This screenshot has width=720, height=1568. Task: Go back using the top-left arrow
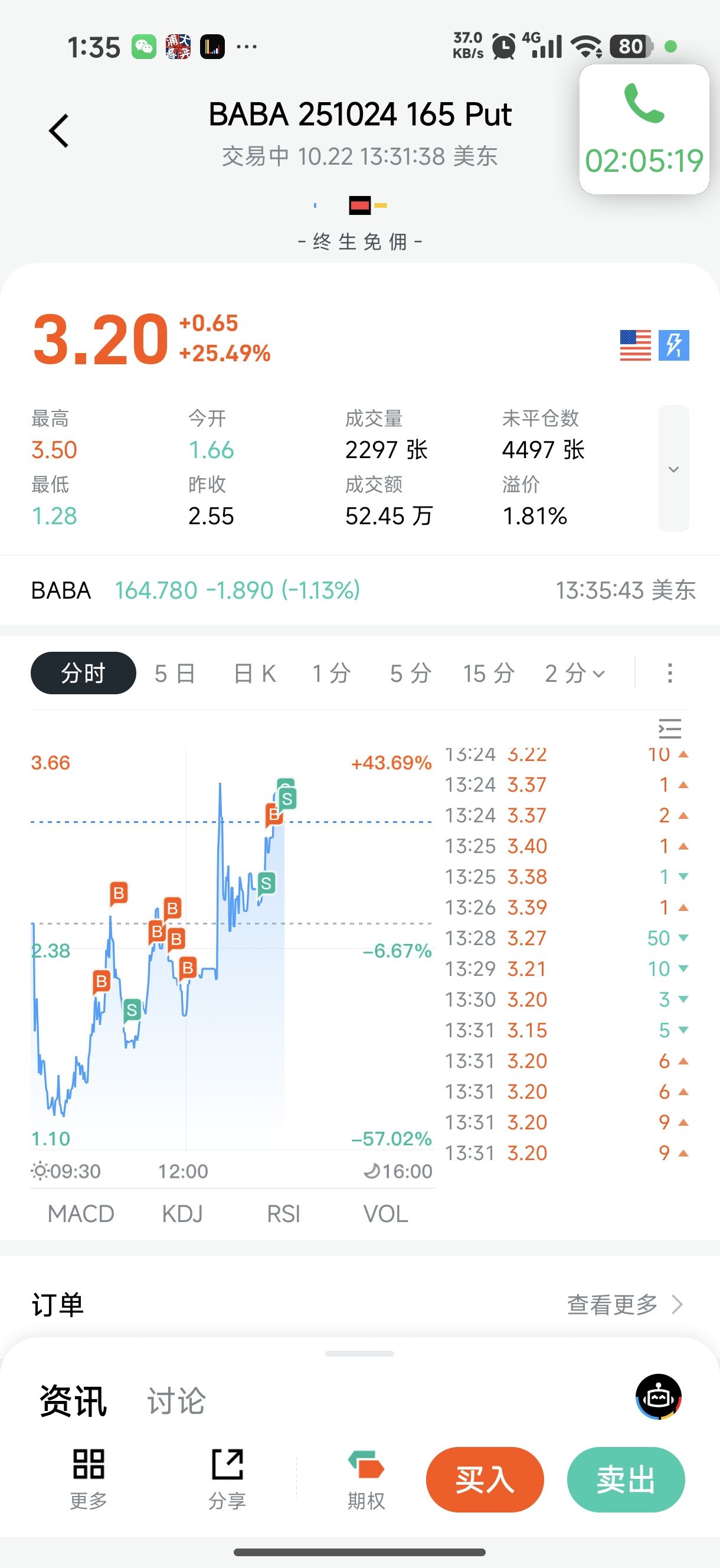point(59,131)
